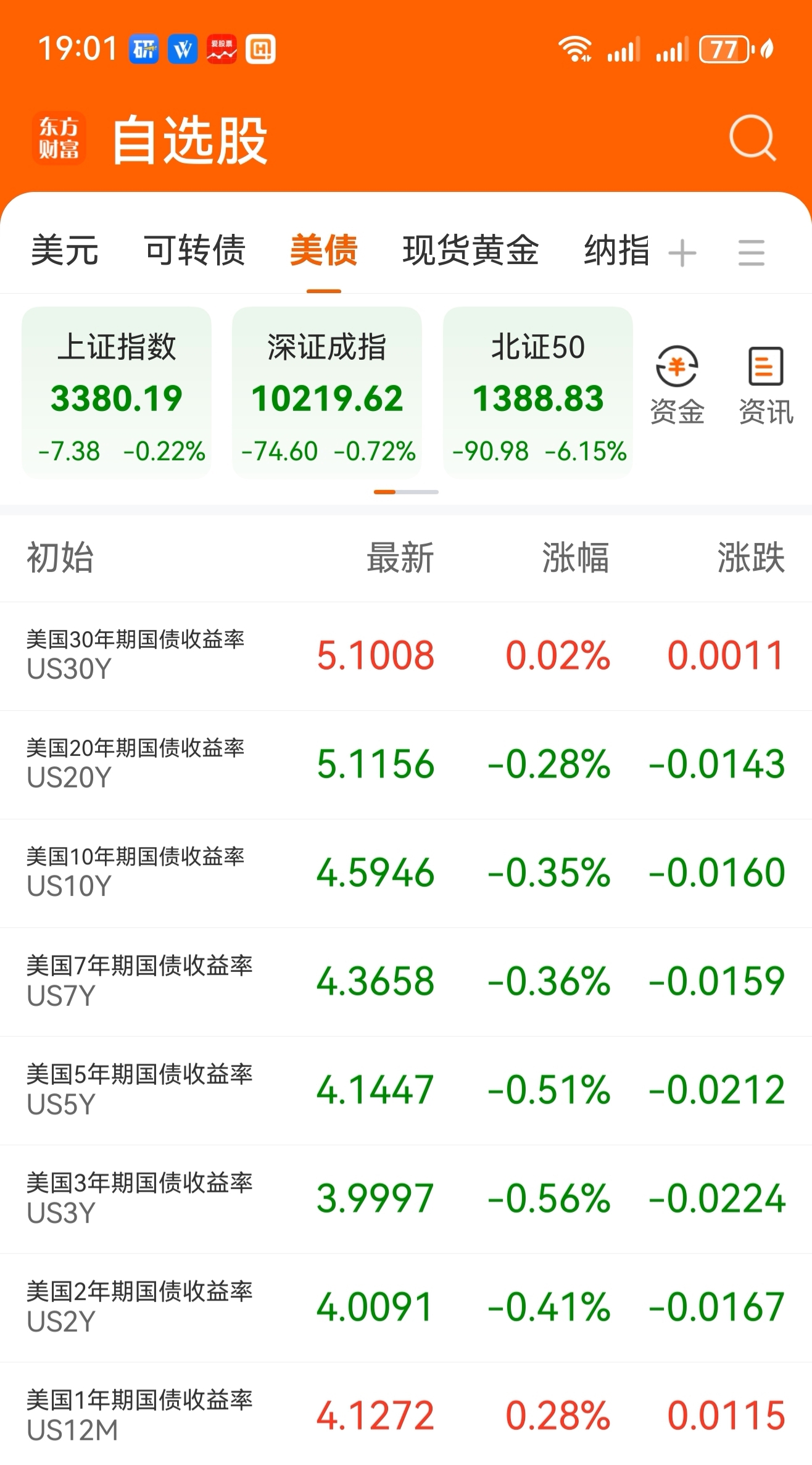This screenshot has width=812, height=1465.
Task: Open the 上证指数 index card
Action: tap(117, 392)
